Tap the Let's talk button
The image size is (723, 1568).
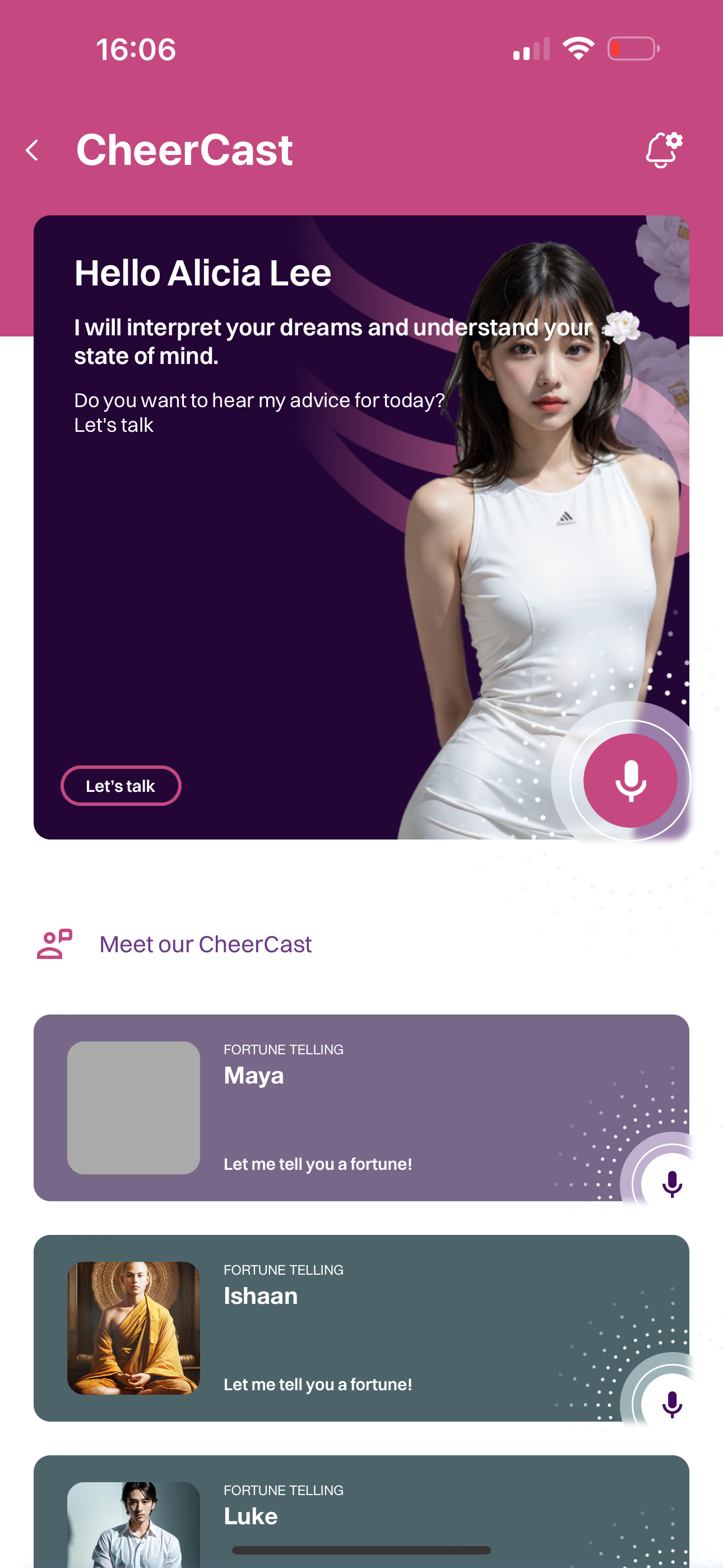[x=121, y=785]
